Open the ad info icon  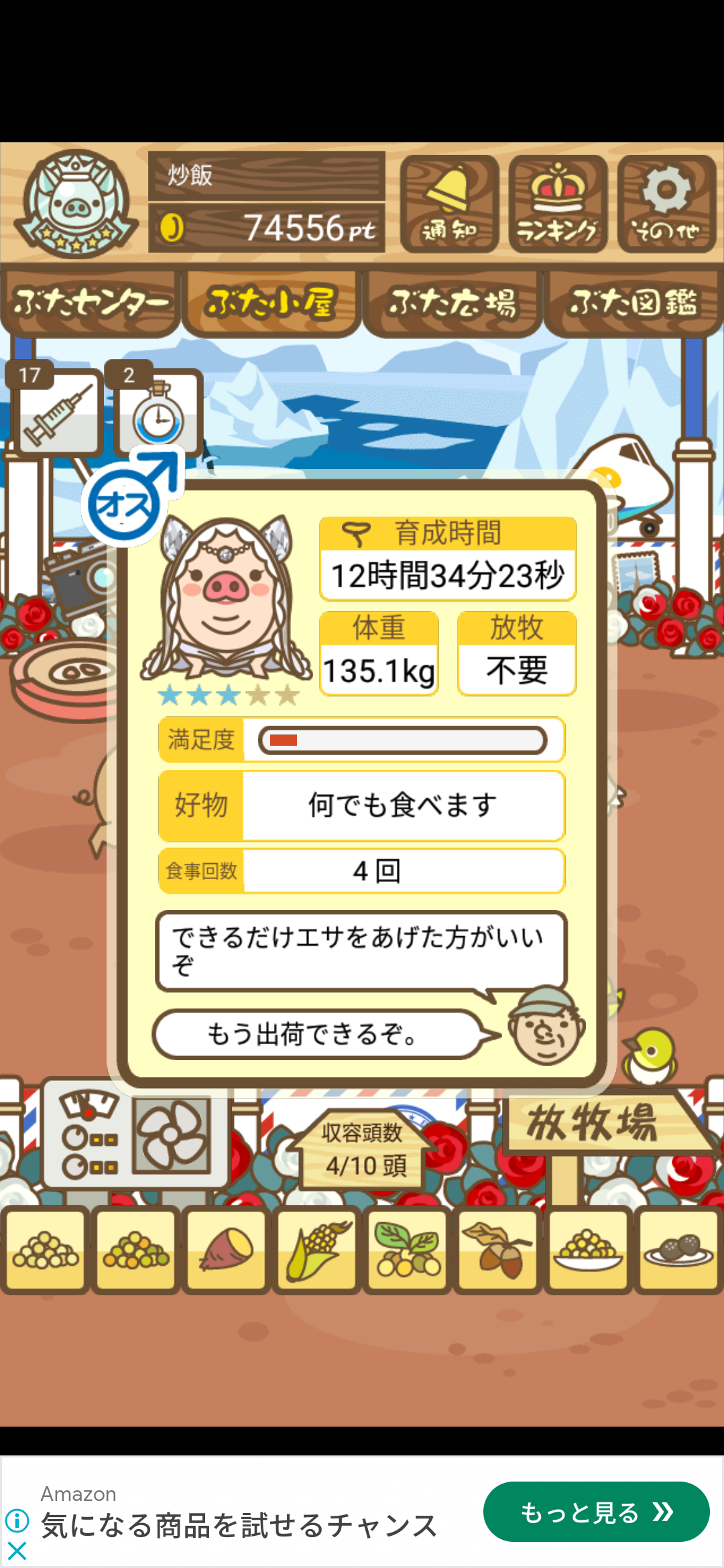pyautogui.click(x=17, y=1520)
